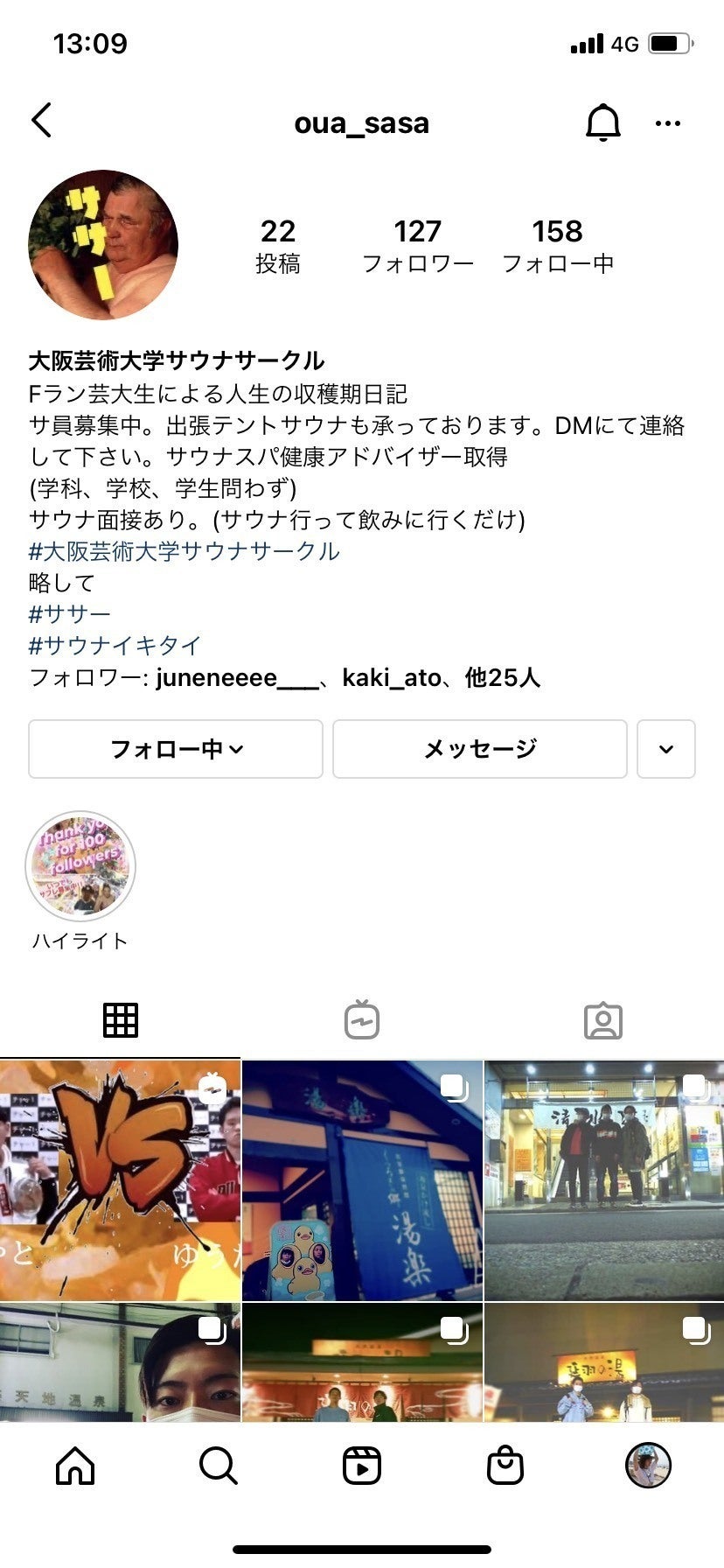
Task: Switch to the posts grid tab
Action: [121, 1020]
